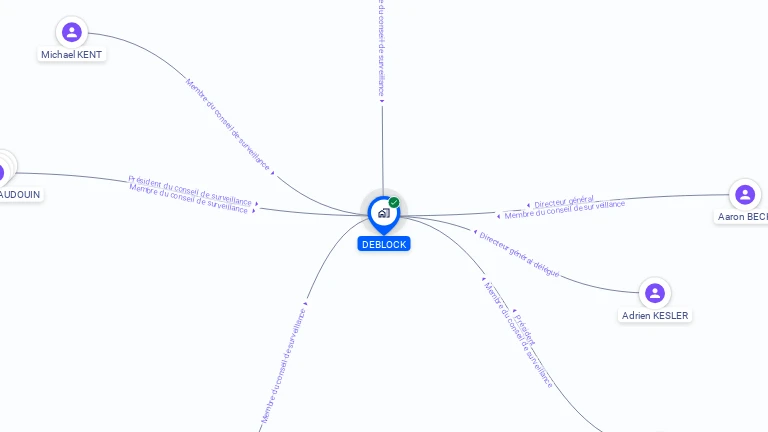Screen dimensions: 768x432
Task: Select the Aaron BECK node on the right edge
Action: pos(744,195)
